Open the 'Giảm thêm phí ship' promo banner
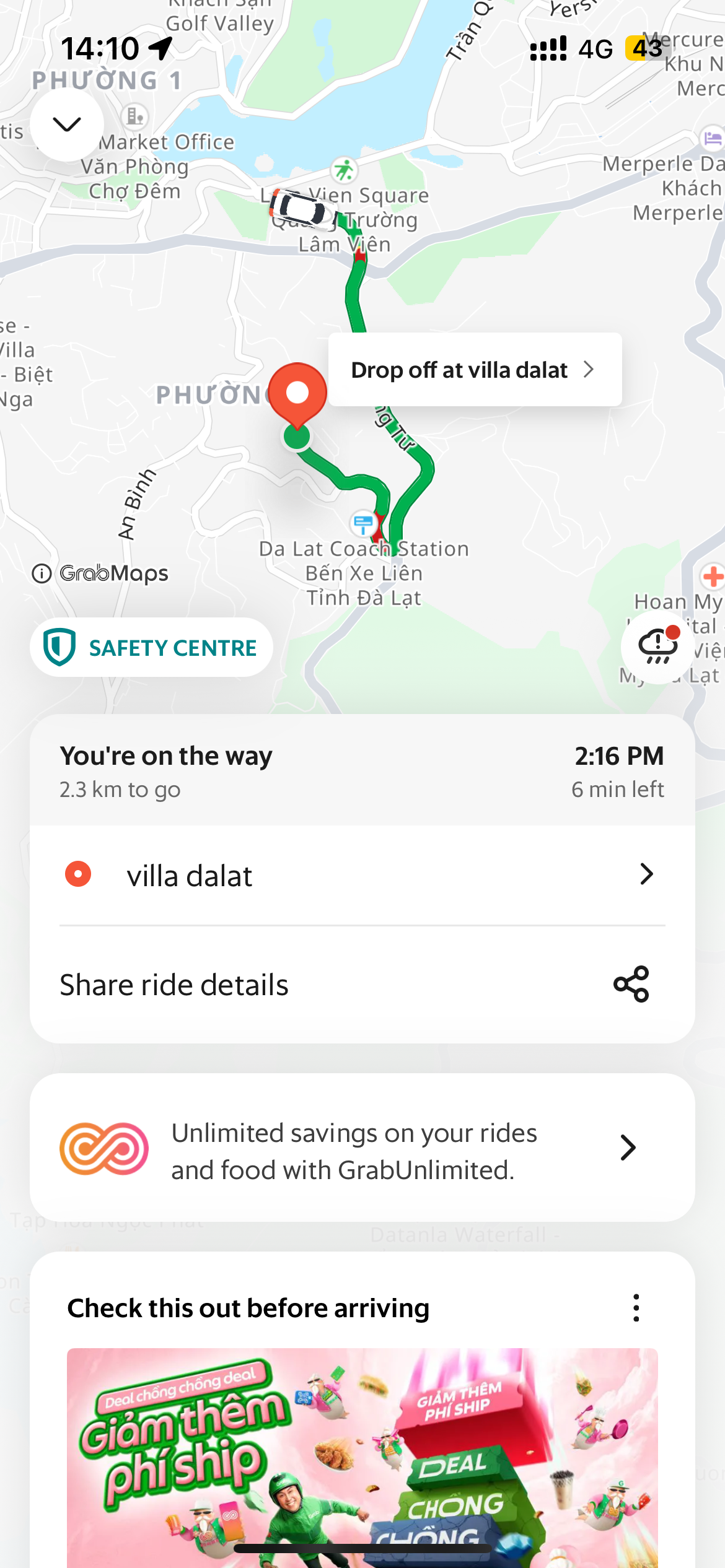The height and width of the screenshot is (1568, 725). click(362, 1455)
